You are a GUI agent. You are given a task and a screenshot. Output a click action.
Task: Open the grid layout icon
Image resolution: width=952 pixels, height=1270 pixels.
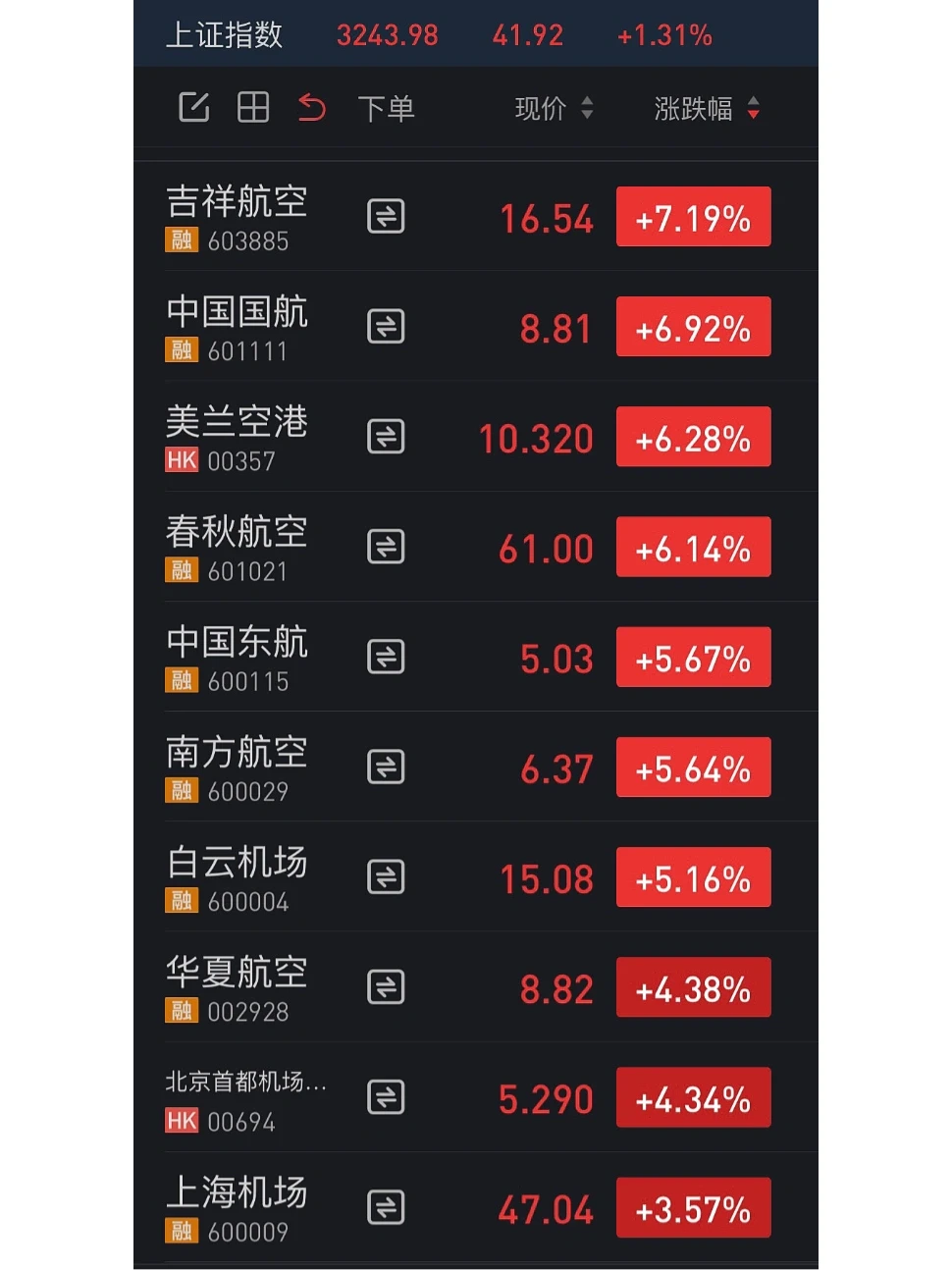252,108
